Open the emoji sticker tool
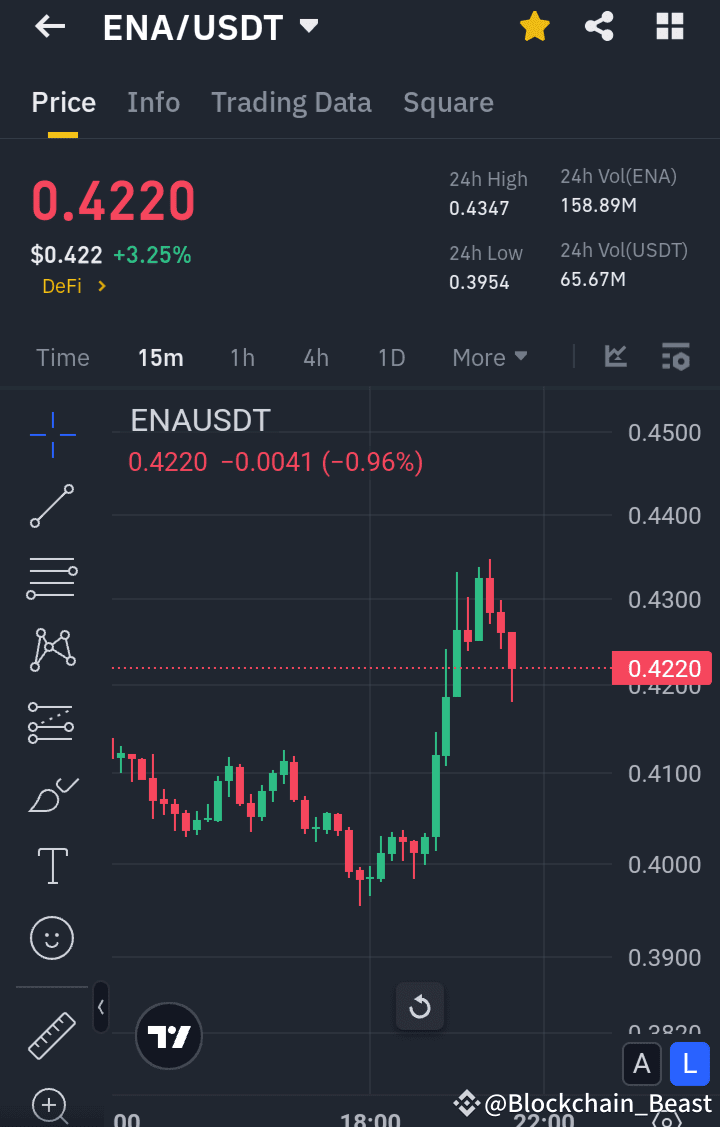720x1127 pixels. pyautogui.click(x=51, y=938)
